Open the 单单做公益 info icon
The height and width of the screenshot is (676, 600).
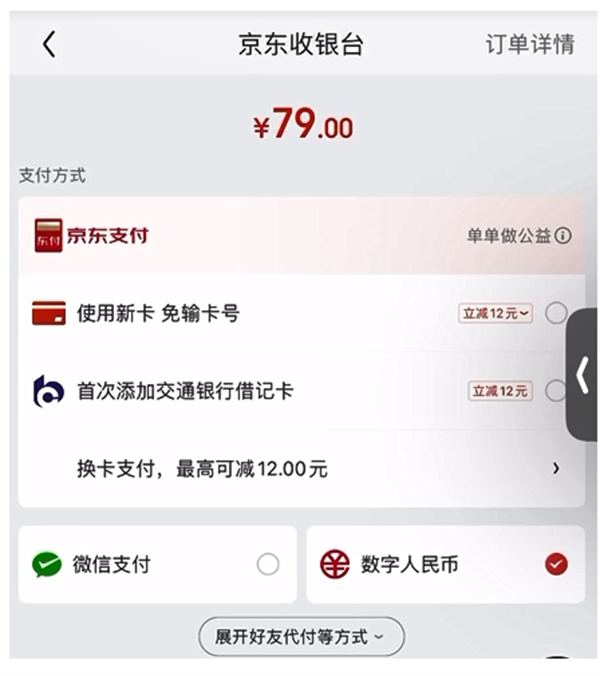[564, 236]
